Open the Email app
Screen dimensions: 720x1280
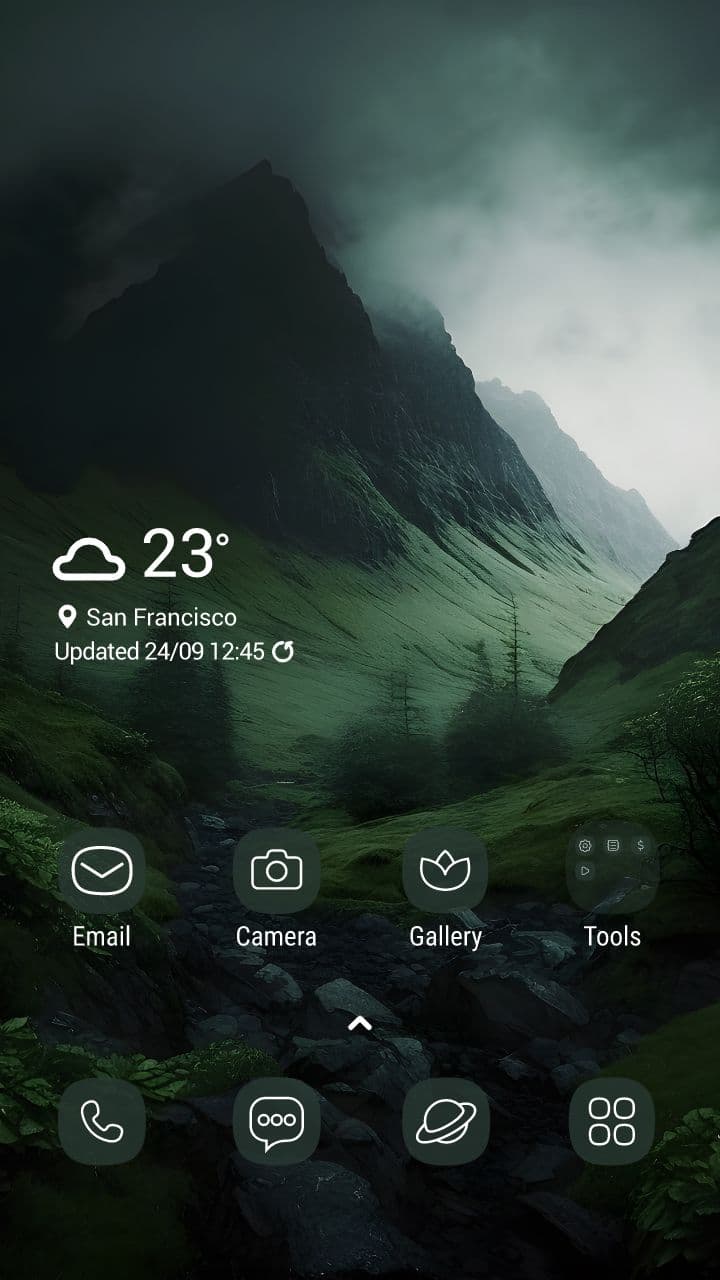pyautogui.click(x=101, y=871)
